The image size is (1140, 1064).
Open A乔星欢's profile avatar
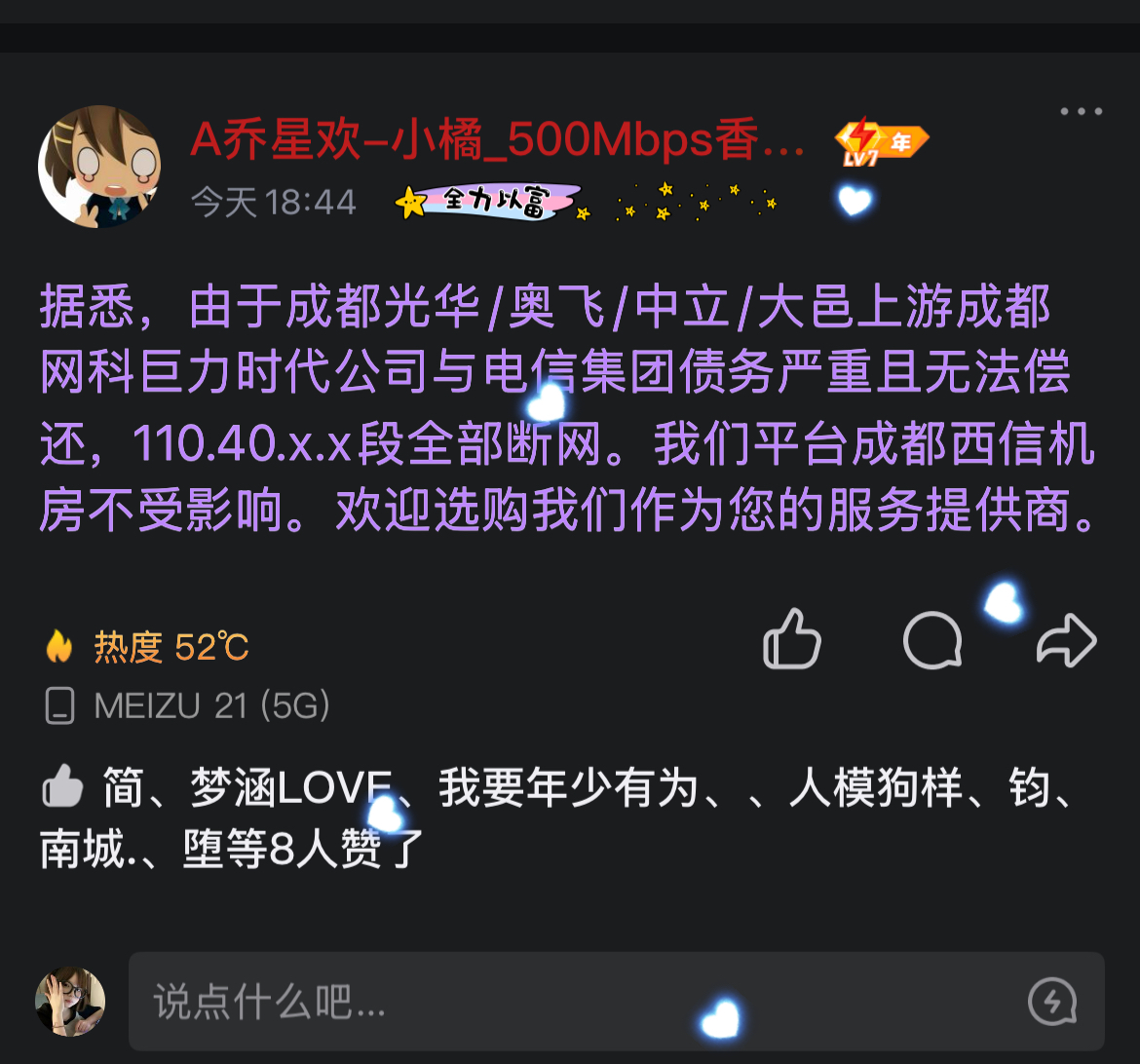point(99,167)
